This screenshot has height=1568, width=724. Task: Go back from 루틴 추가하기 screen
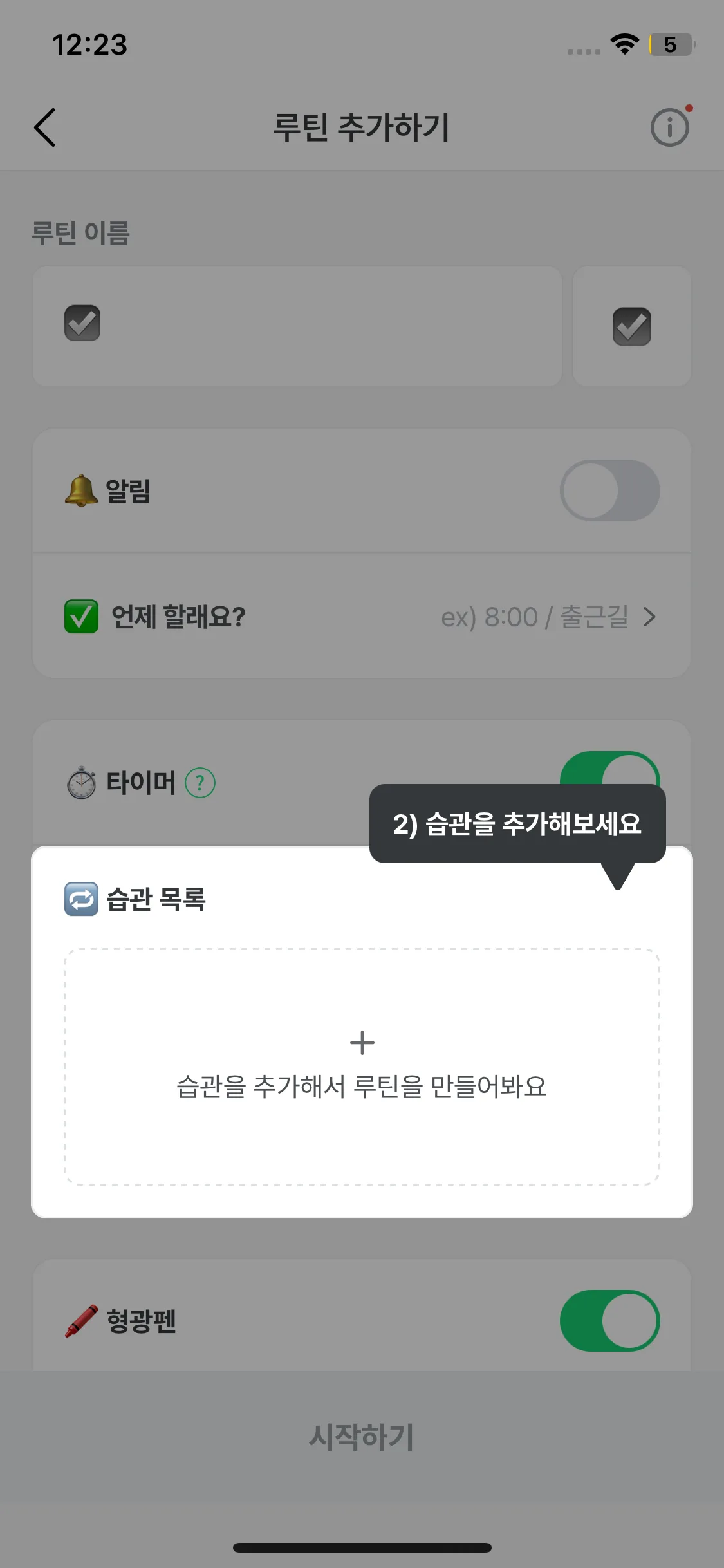45,127
